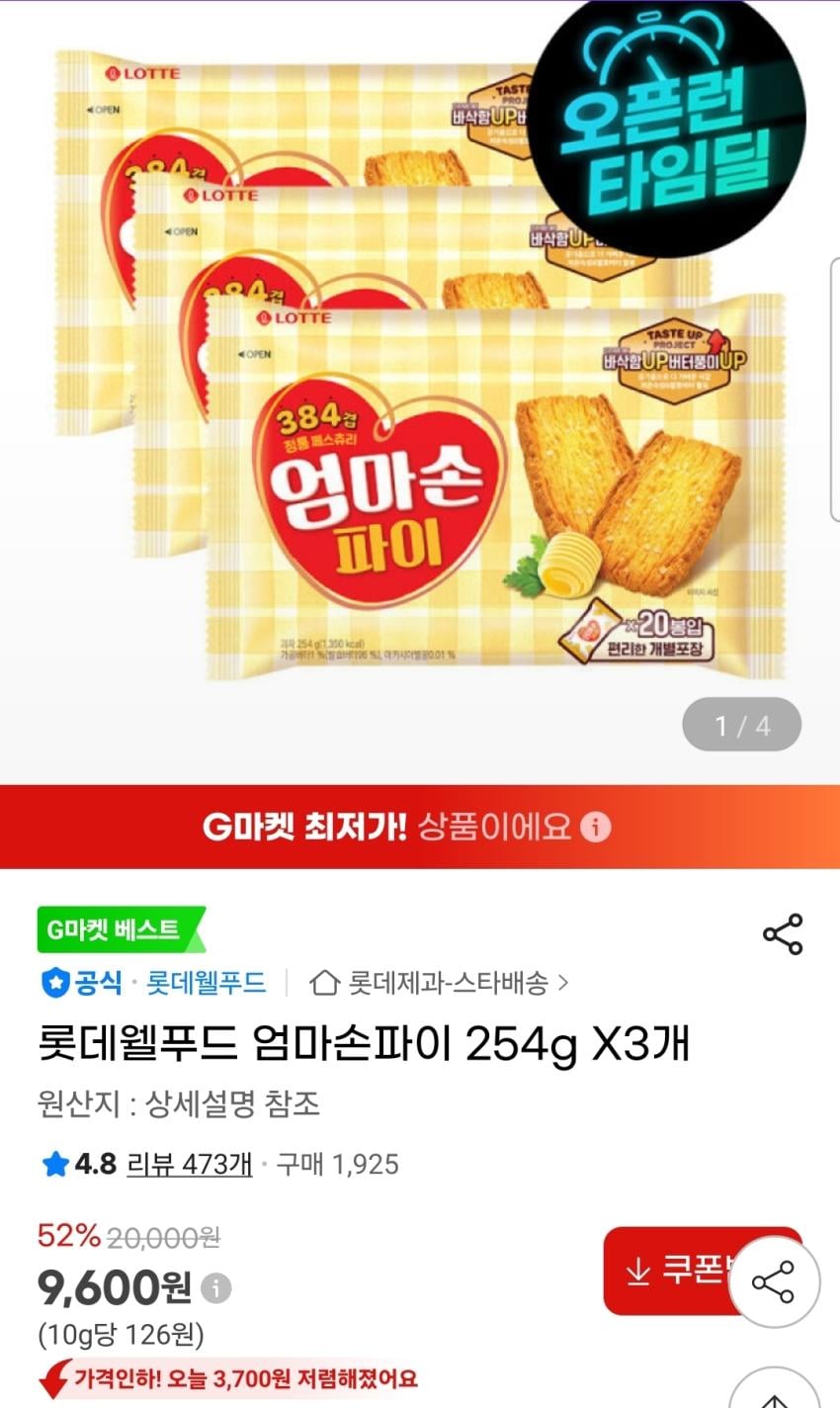This screenshot has width=840, height=1408.
Task: Open the 롯데웰푸드 official brand link
Action: pos(206,983)
